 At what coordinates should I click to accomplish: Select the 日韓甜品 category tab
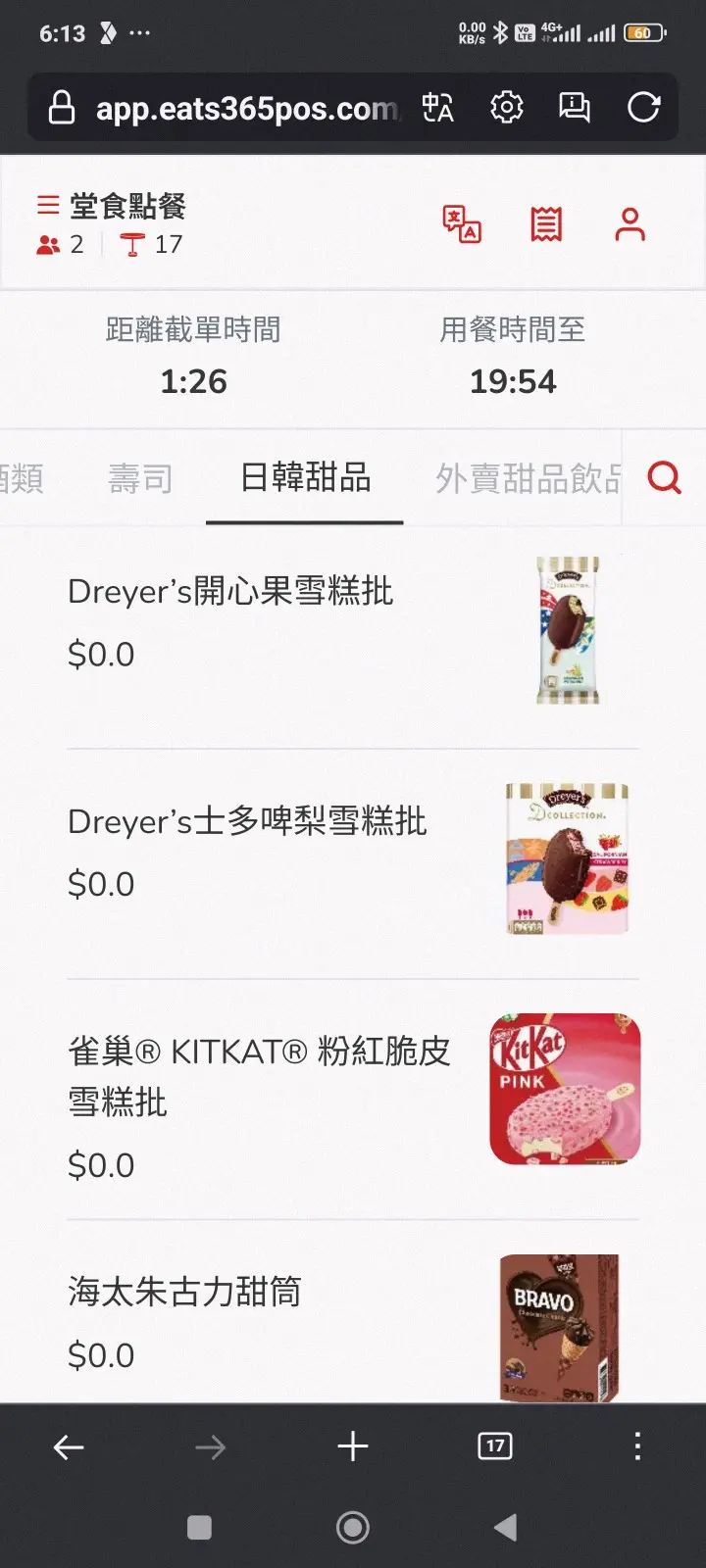[305, 478]
